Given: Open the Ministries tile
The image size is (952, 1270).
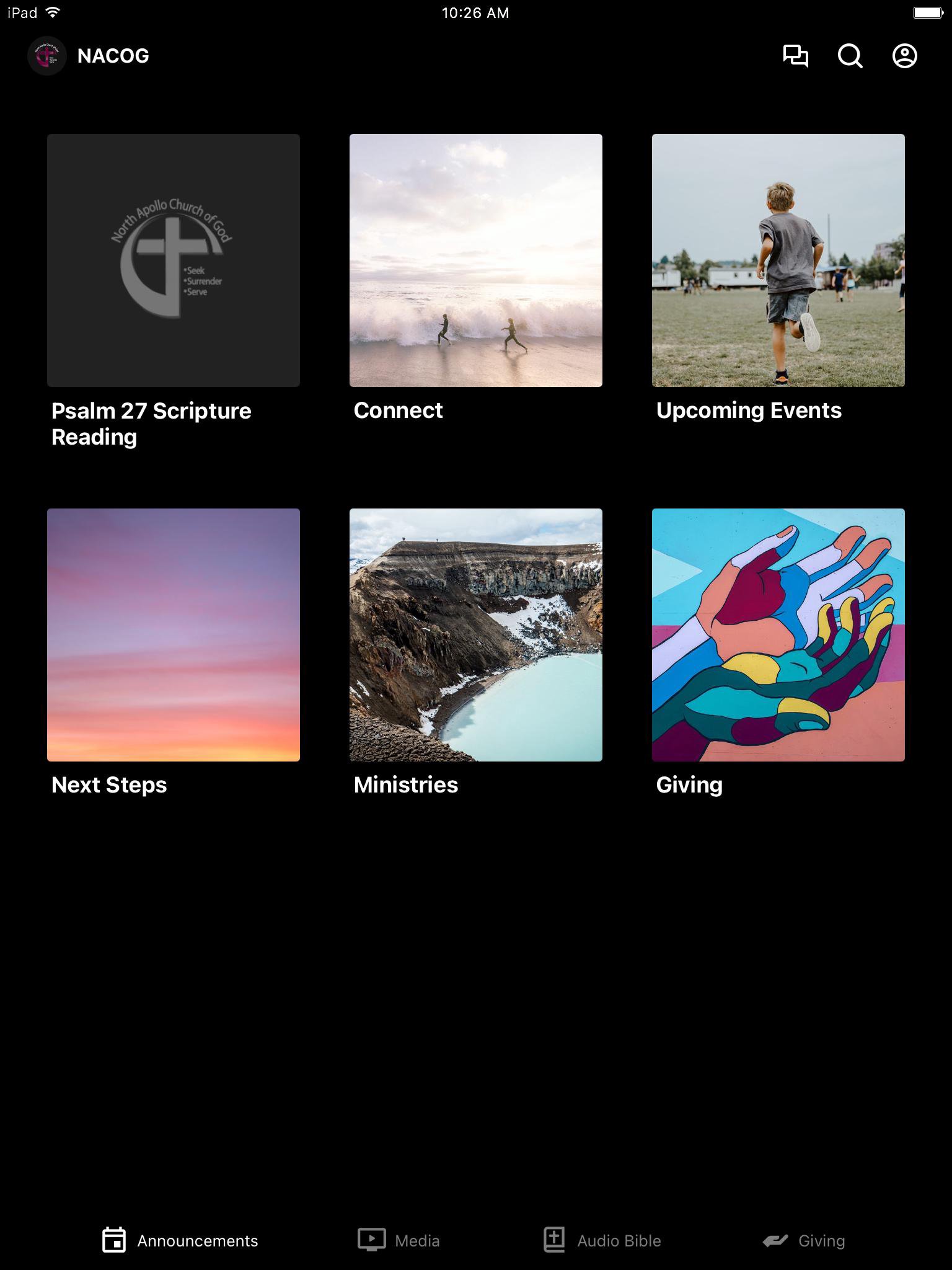Looking at the screenshot, I should point(476,635).
